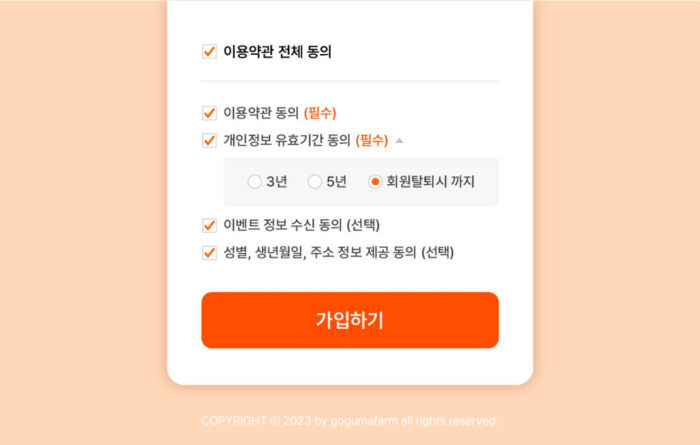Toggle 성별, 생년월일, 주소 정보 제공 동의
Screen dimensions: 700x445
[209, 252]
